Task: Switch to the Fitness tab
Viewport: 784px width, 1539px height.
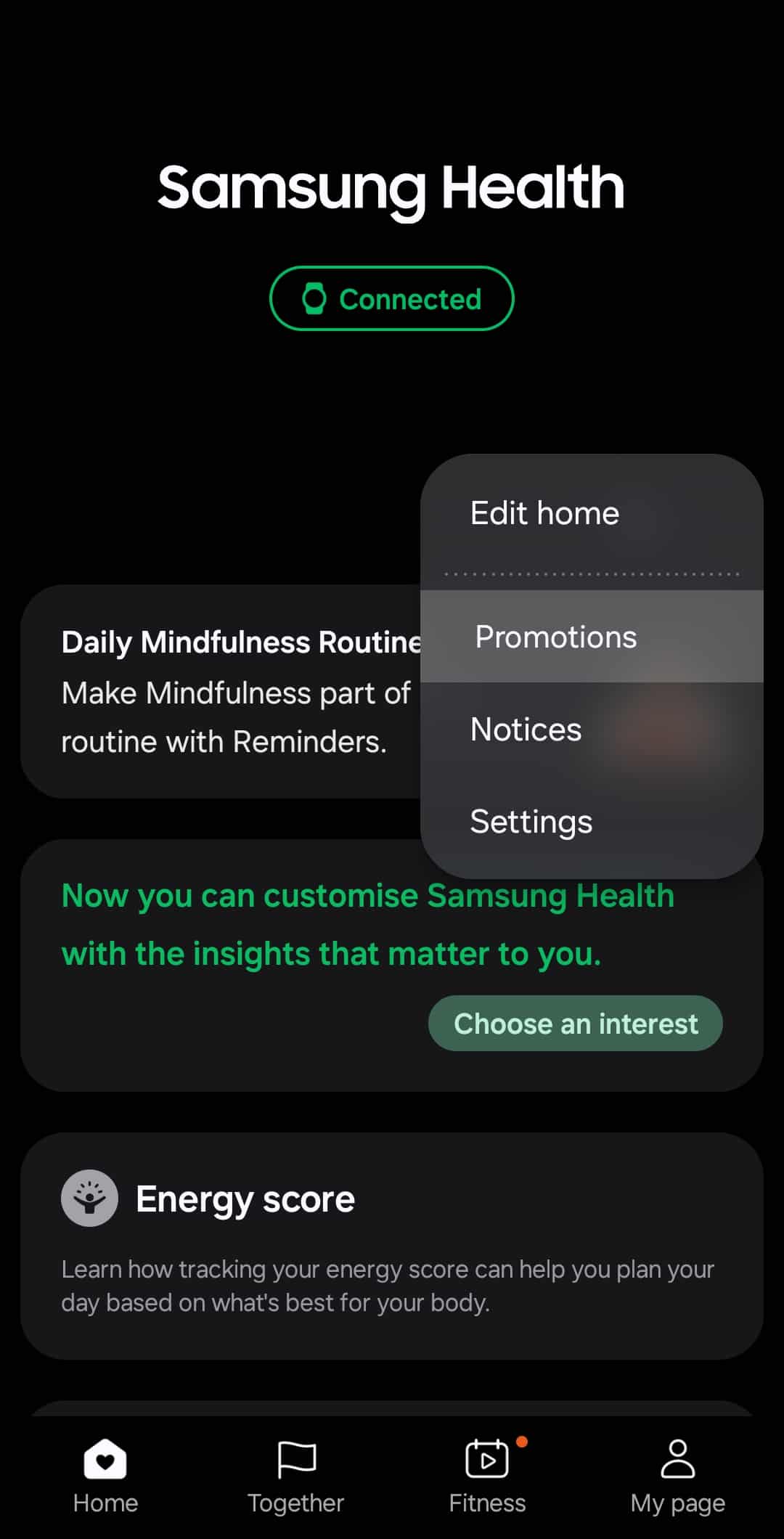Action: tap(487, 1477)
